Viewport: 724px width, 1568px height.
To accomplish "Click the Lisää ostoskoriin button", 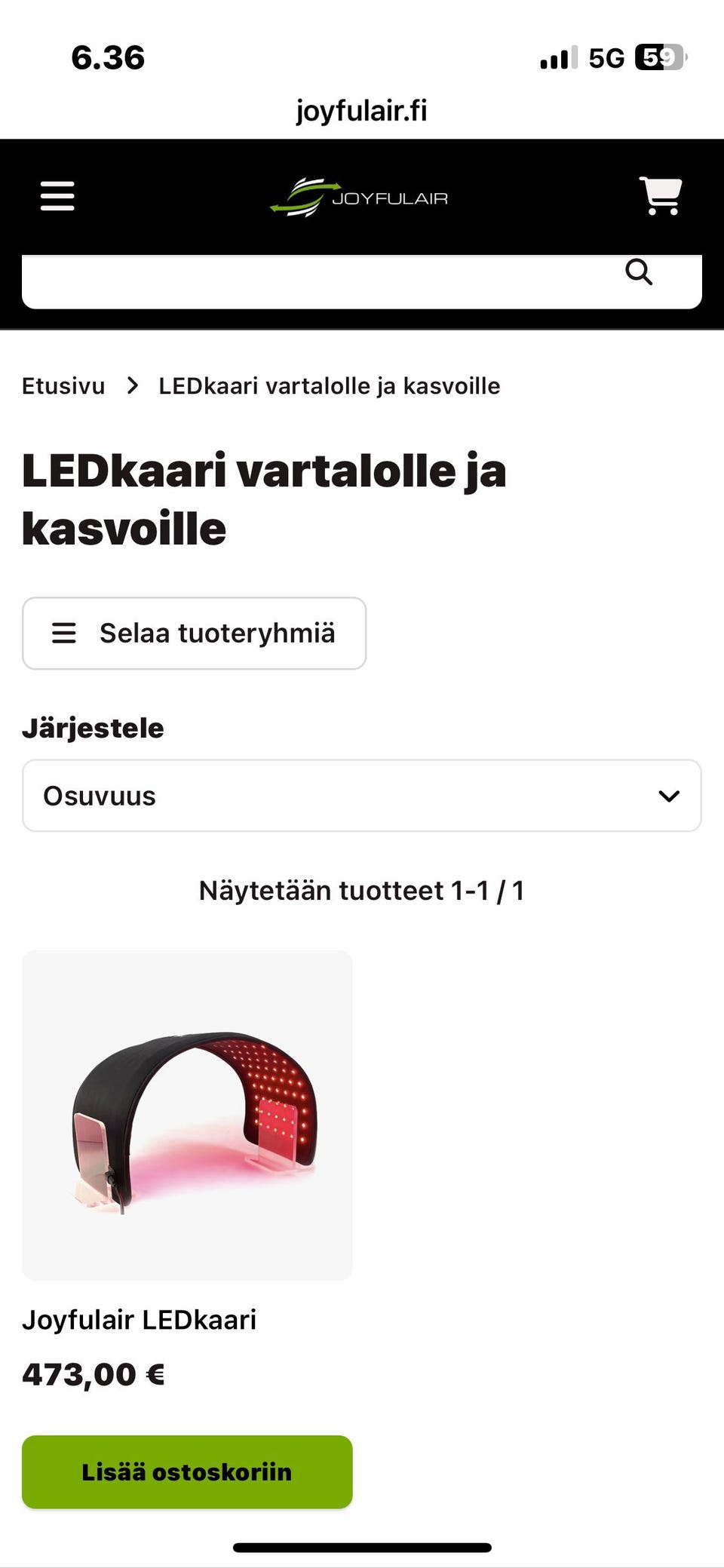I will click(187, 1471).
